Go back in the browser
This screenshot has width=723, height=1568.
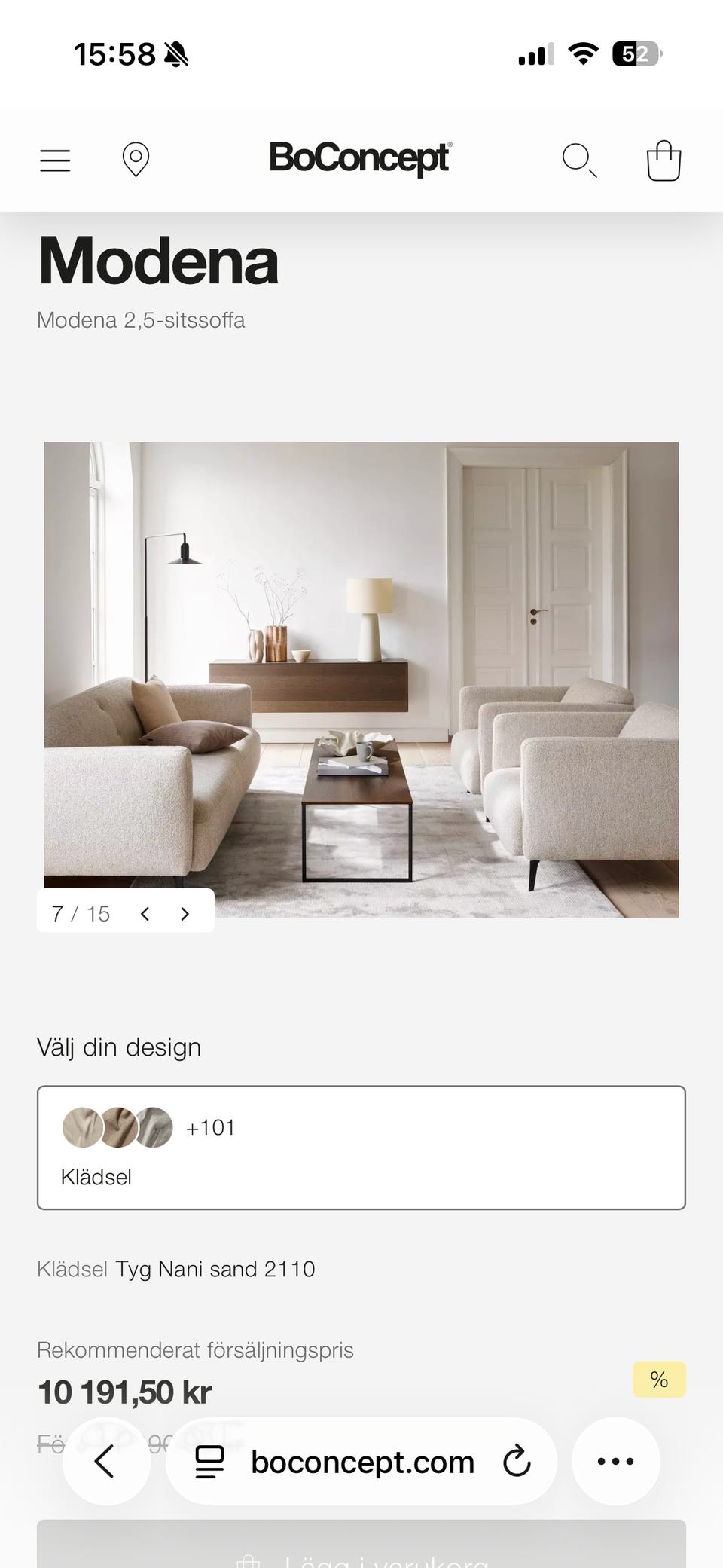(106, 1462)
